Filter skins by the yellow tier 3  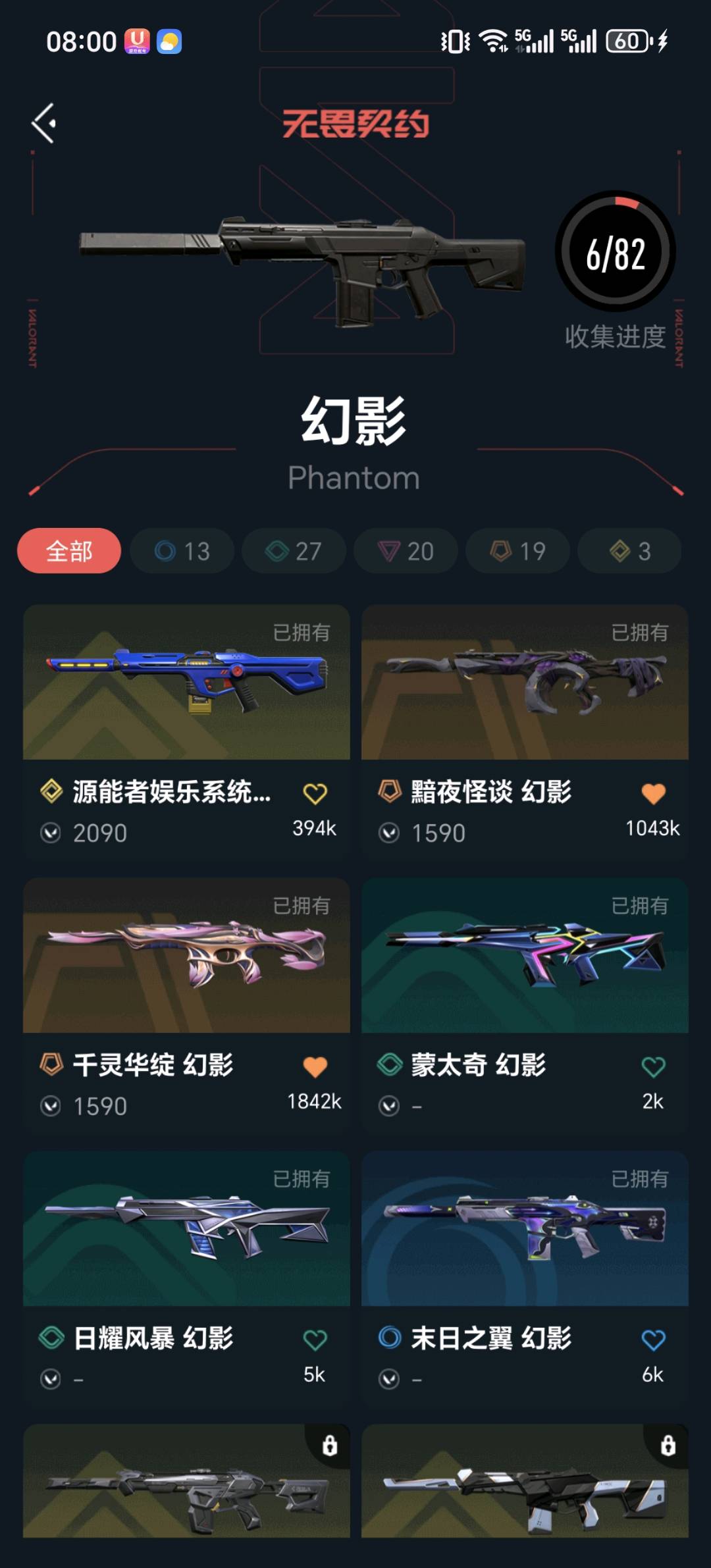(x=629, y=550)
